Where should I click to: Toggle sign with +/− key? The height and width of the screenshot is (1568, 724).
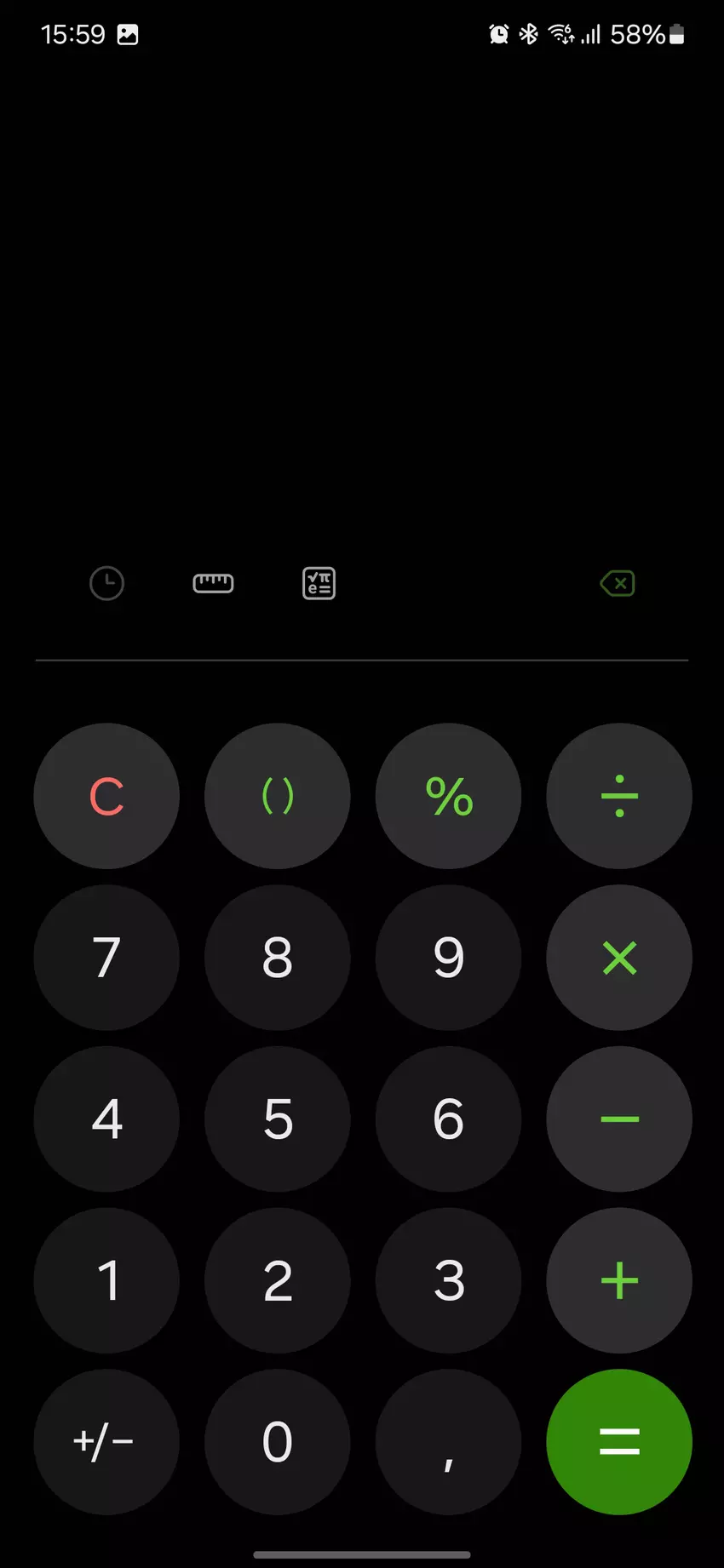pyautogui.click(x=106, y=1441)
